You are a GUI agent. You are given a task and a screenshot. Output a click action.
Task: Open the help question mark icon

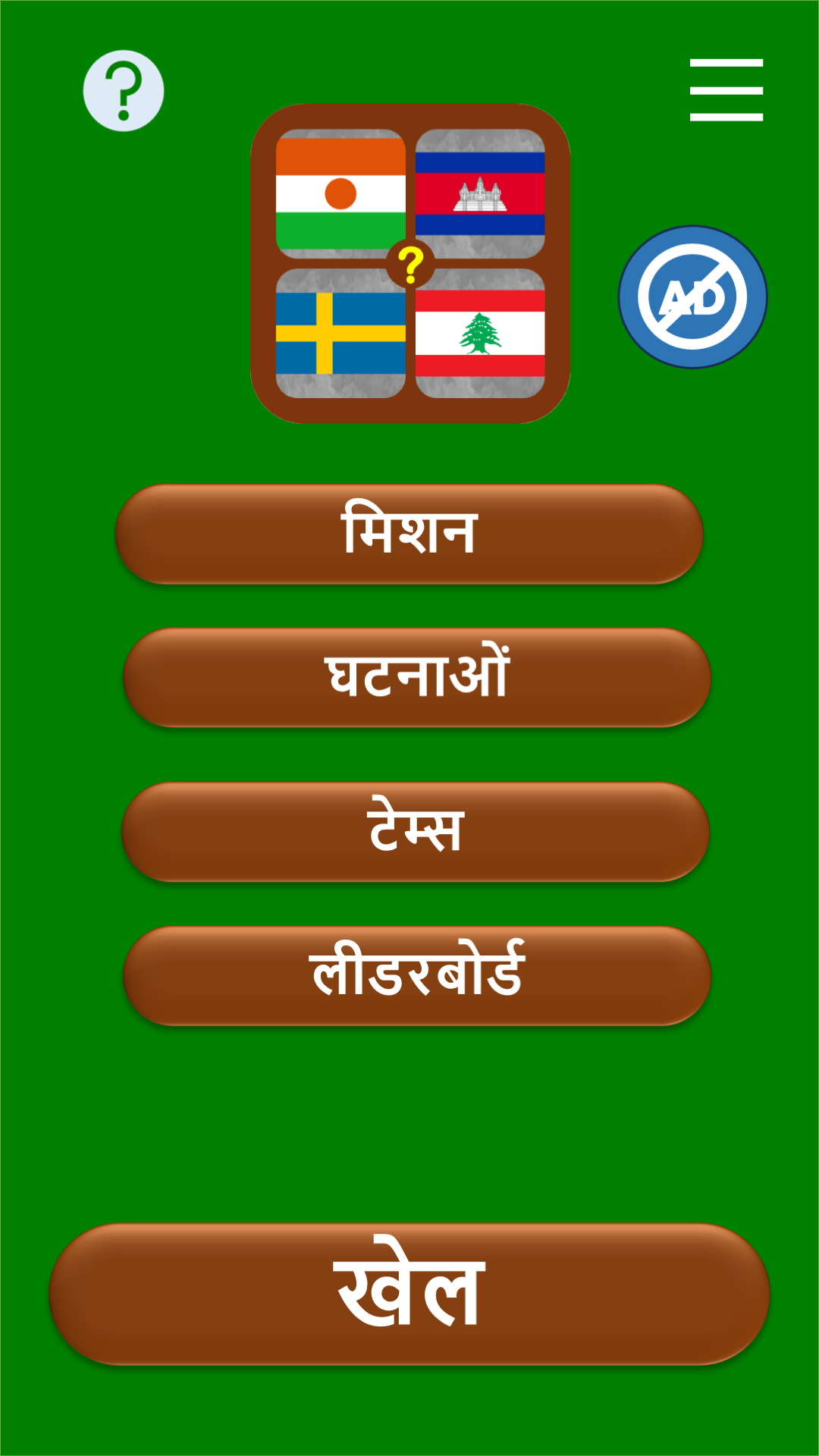[x=124, y=91]
